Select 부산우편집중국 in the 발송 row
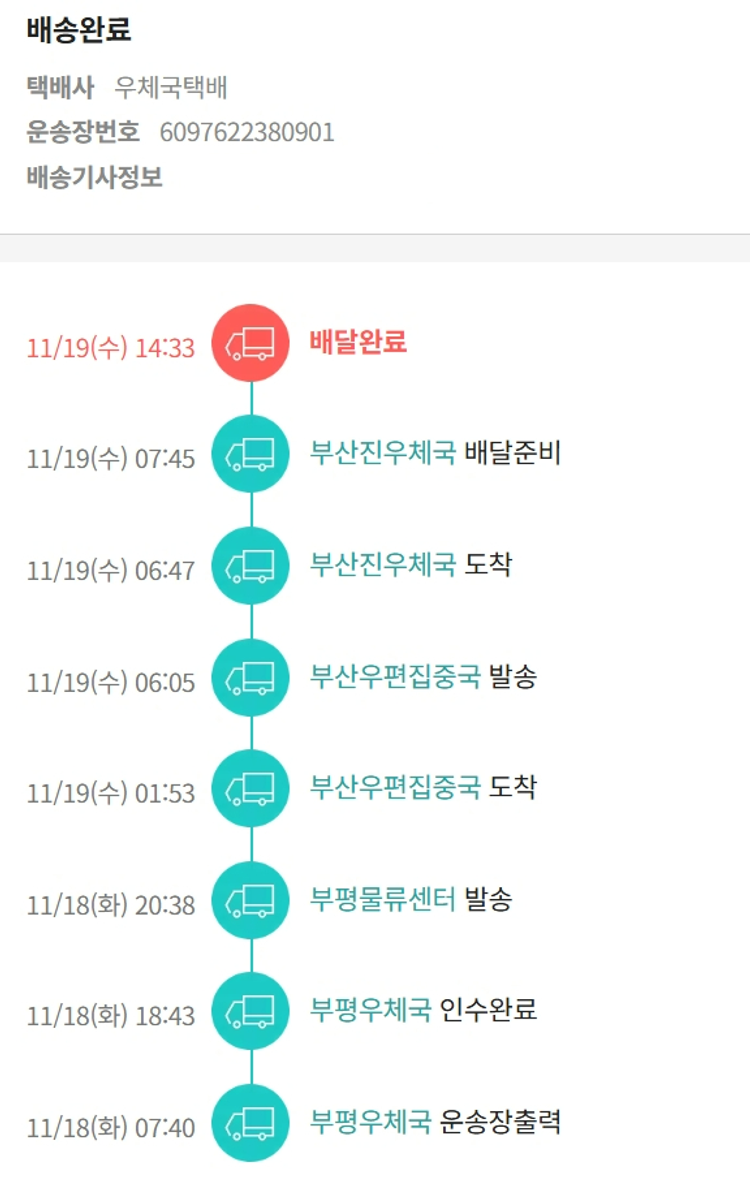The image size is (750, 1182). (395, 677)
